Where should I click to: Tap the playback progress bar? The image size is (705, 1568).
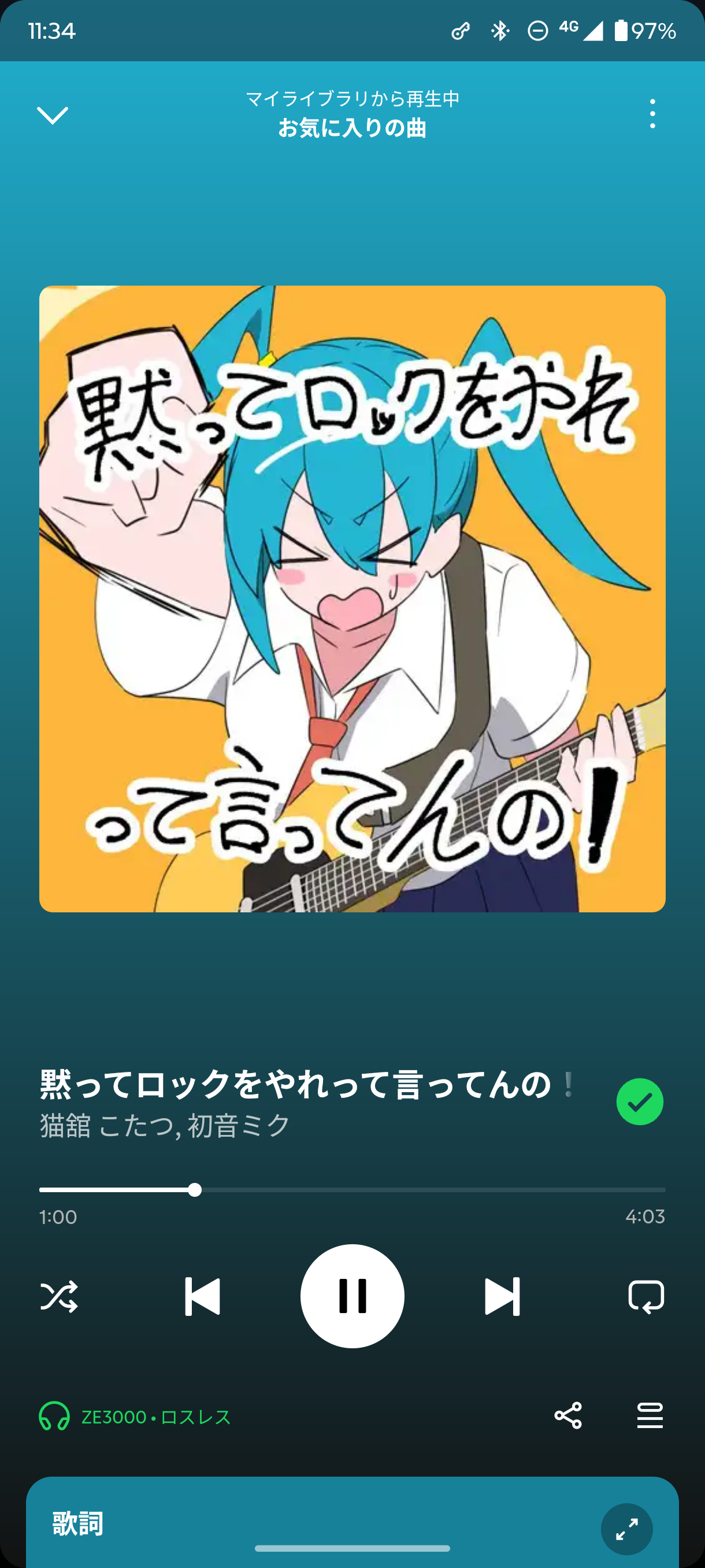(352, 1190)
